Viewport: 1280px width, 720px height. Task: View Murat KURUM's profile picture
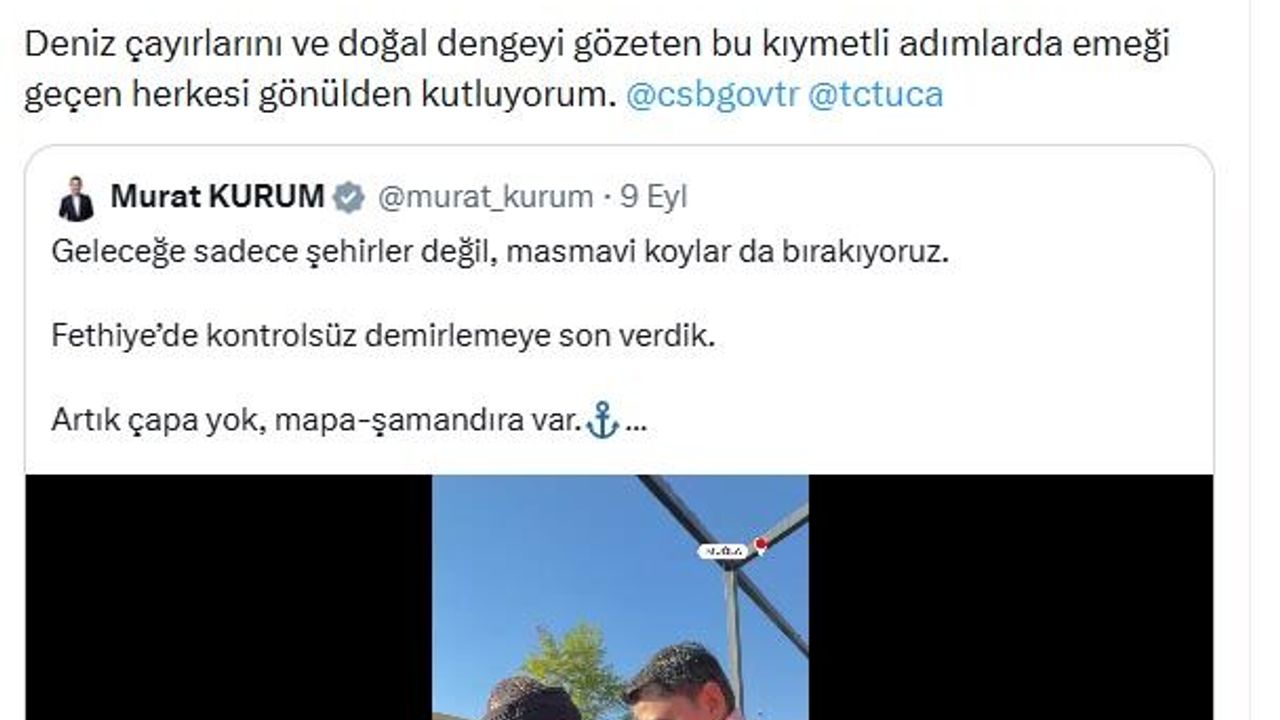point(75,198)
